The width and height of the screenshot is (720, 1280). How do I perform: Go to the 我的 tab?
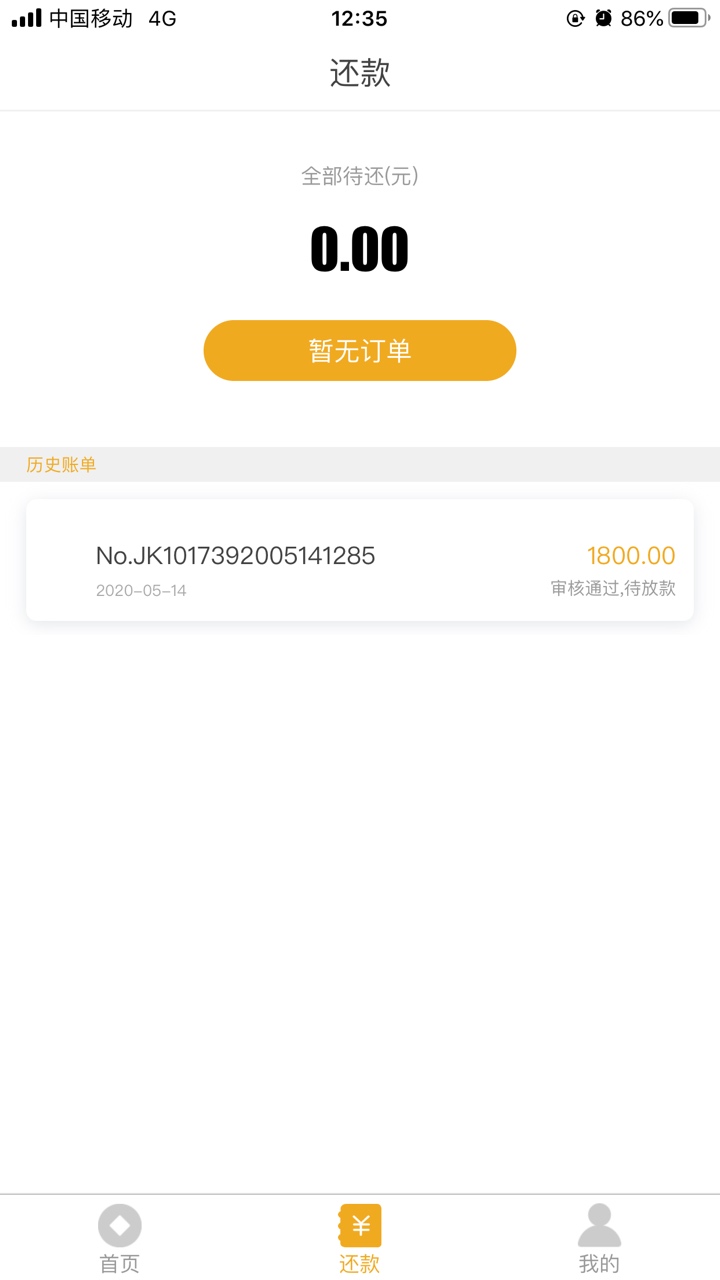[599, 1239]
